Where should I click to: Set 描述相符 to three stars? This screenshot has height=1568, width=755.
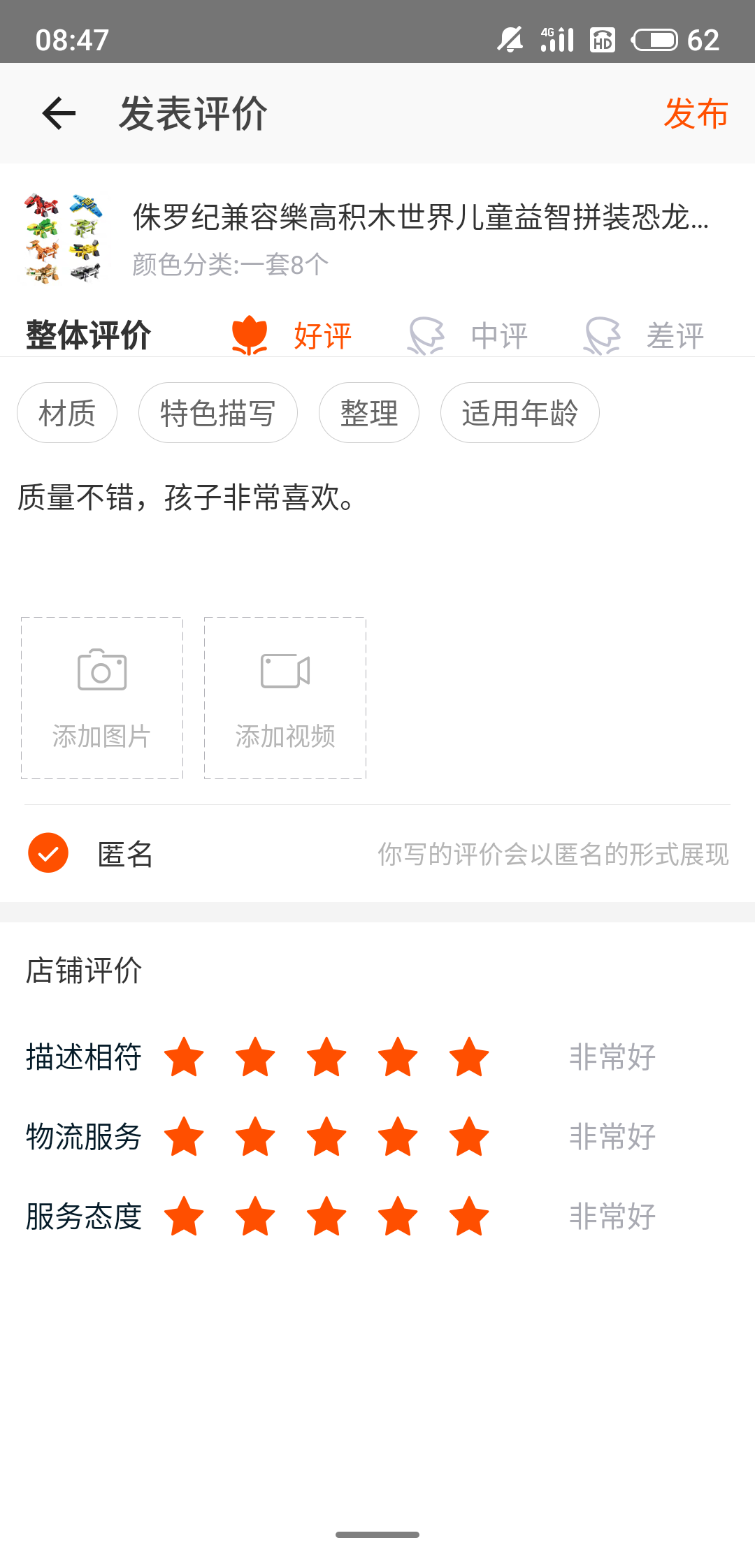coord(326,1057)
